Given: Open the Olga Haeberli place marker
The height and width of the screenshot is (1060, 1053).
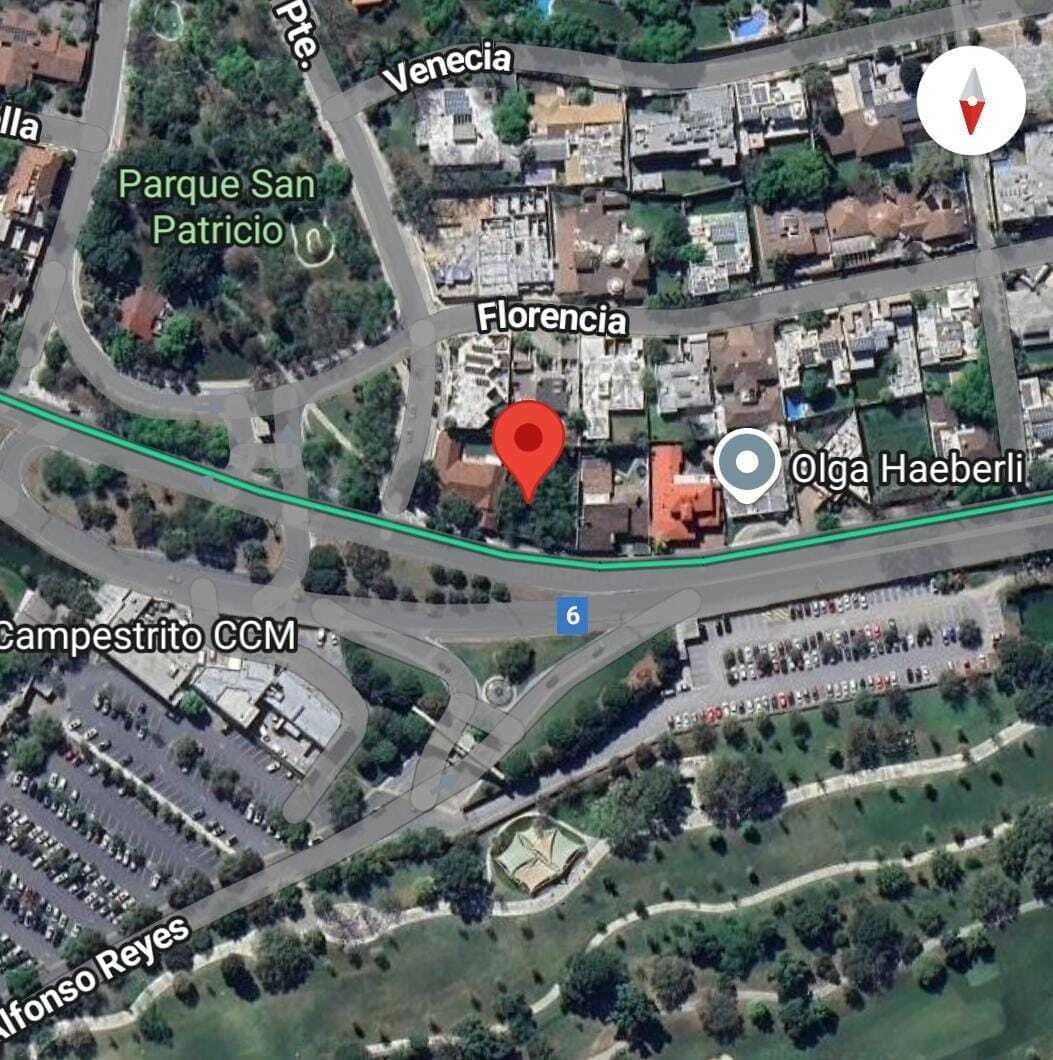Looking at the screenshot, I should point(748,465).
